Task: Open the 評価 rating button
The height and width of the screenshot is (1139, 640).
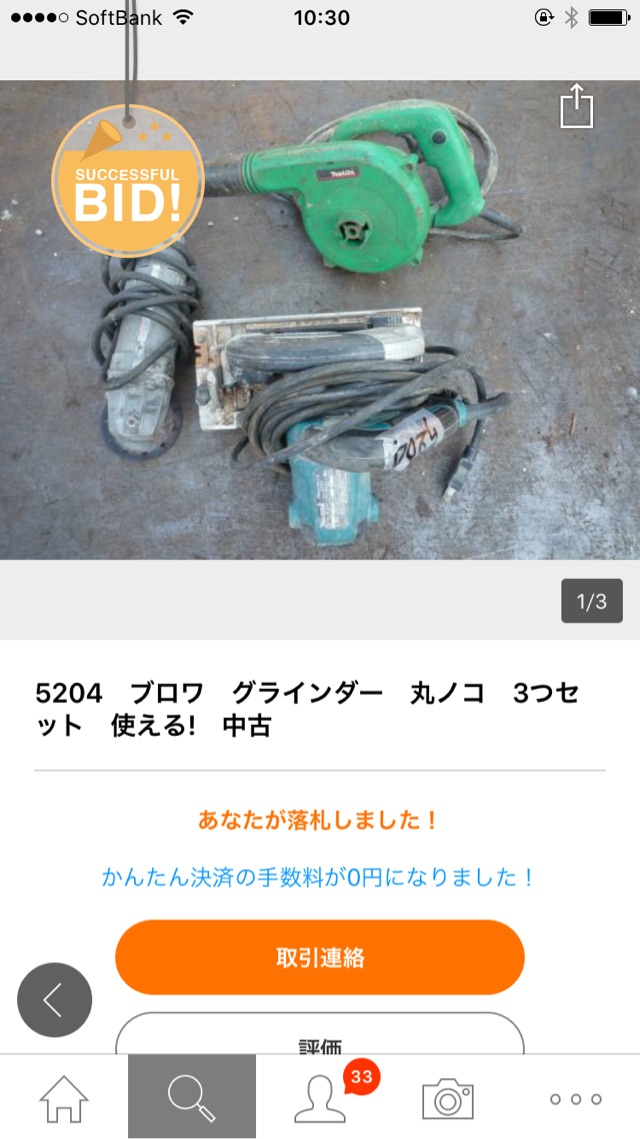Action: coord(320,1037)
